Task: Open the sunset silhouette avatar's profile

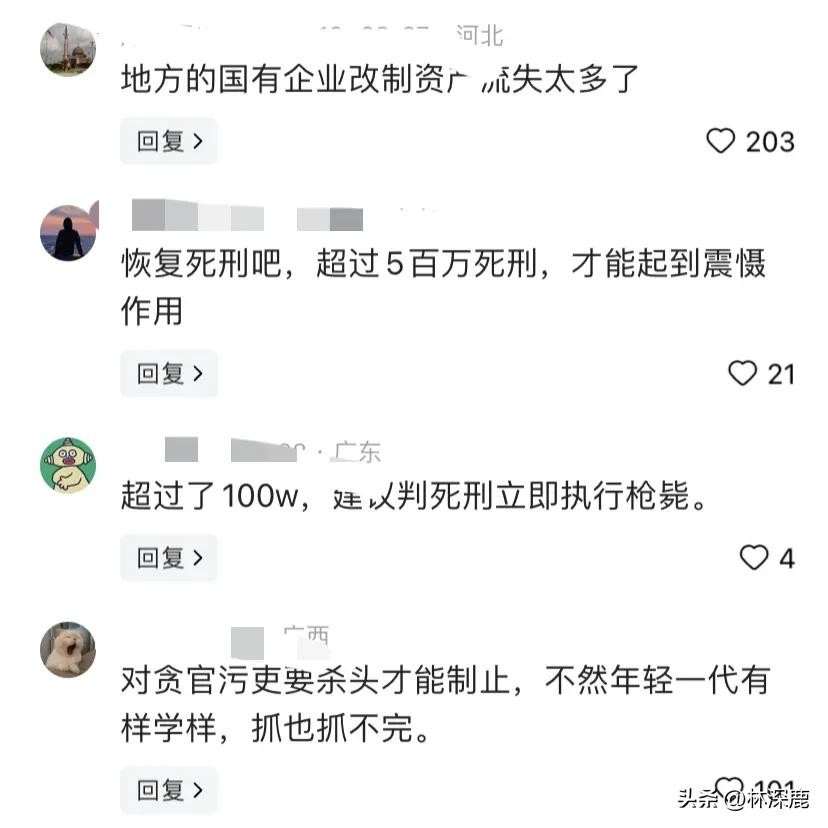Action: [x=68, y=233]
